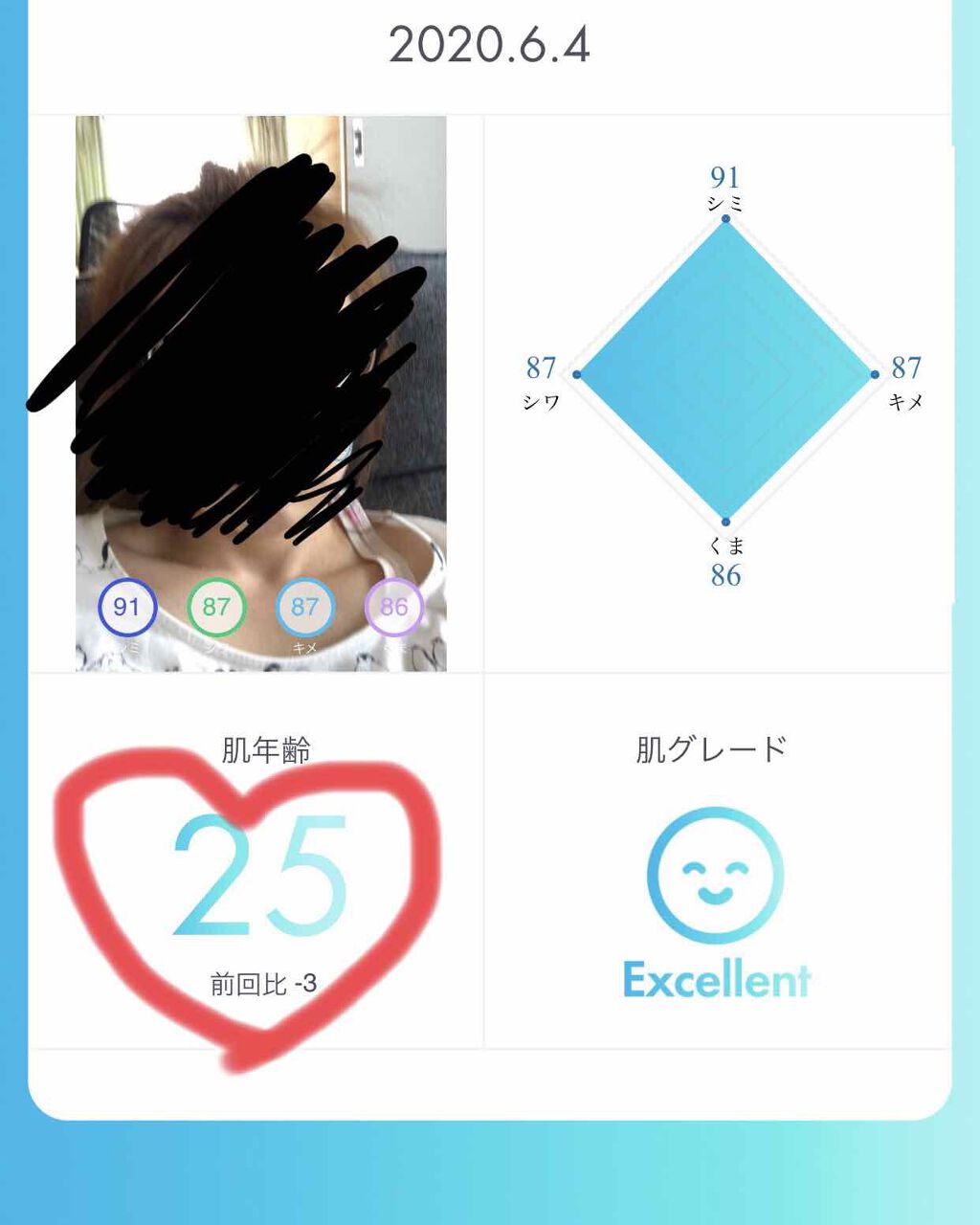
Task: Select the 肌グレード section header
Action: (712, 745)
